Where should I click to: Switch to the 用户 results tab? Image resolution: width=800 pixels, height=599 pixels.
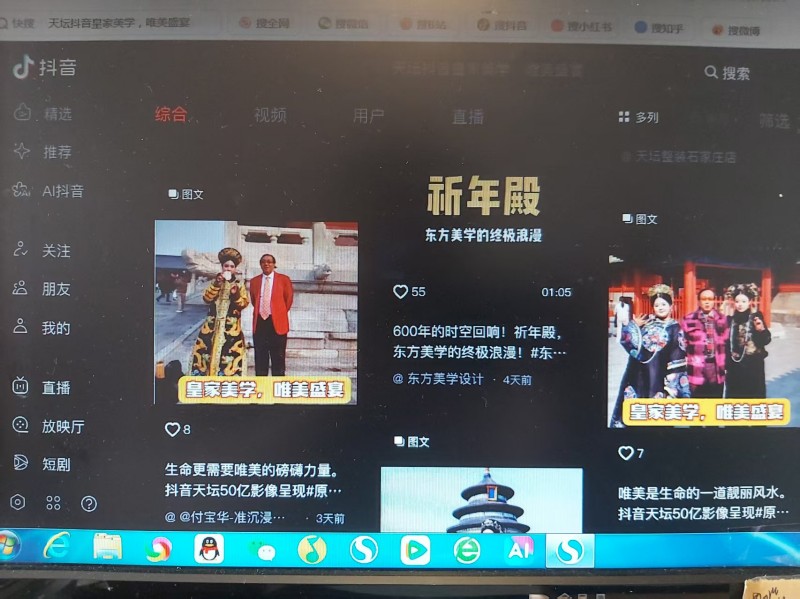click(369, 117)
